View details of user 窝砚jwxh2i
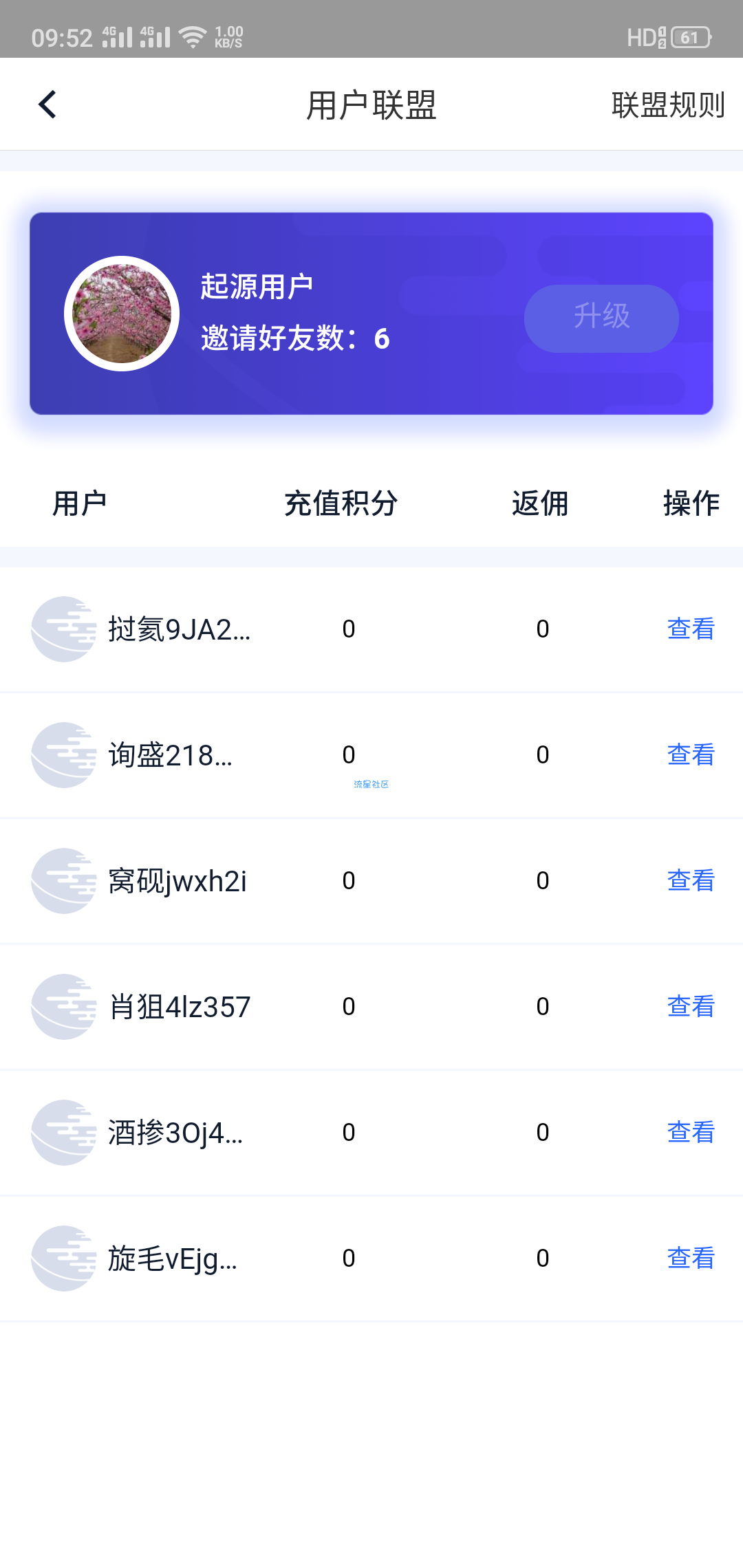Screen dimensions: 743x1568 click(691, 880)
